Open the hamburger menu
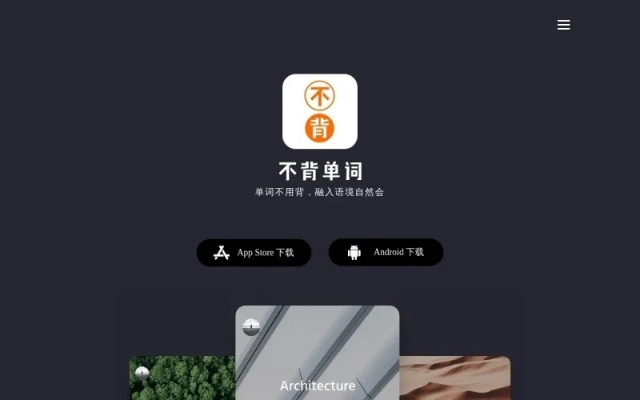 (x=564, y=25)
